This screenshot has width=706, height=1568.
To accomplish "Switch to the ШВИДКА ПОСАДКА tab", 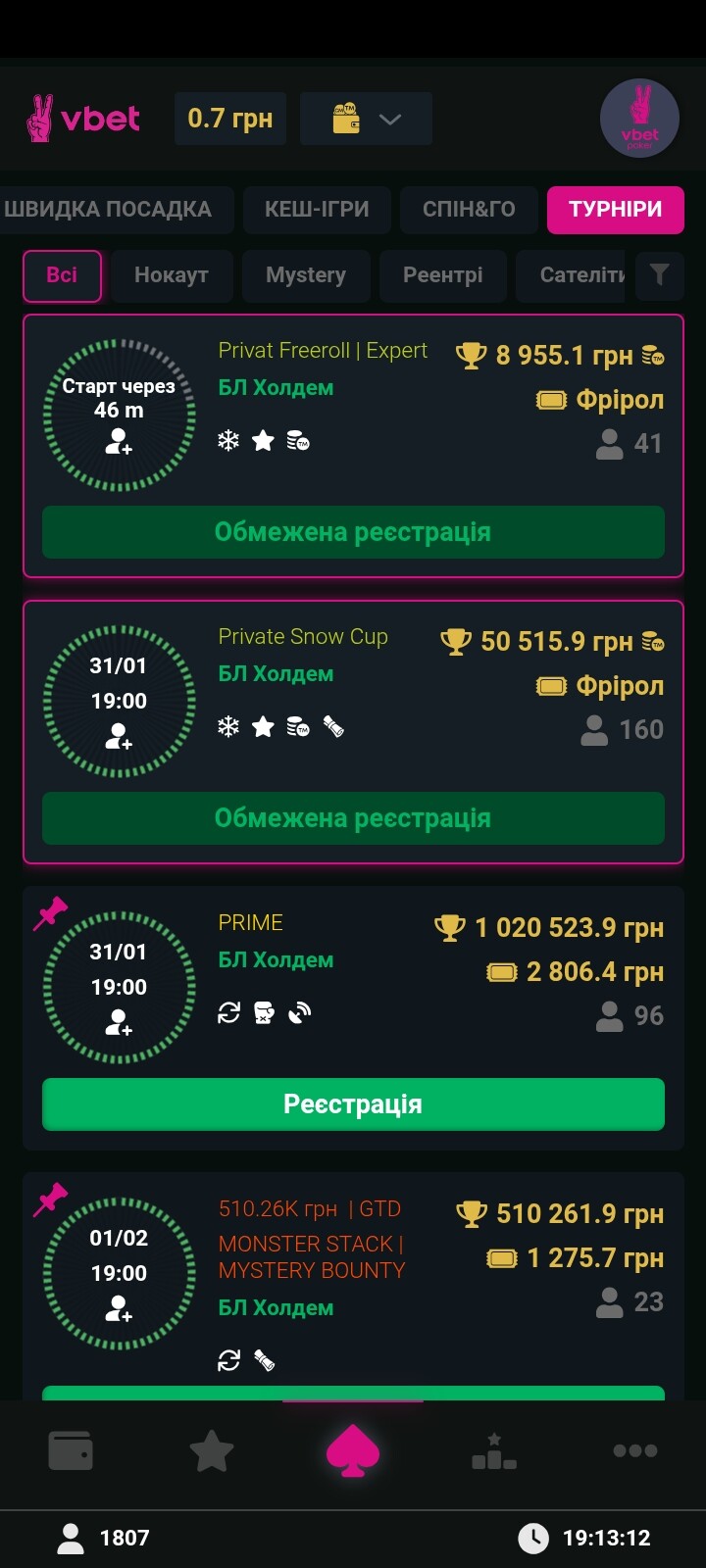I will [x=110, y=210].
